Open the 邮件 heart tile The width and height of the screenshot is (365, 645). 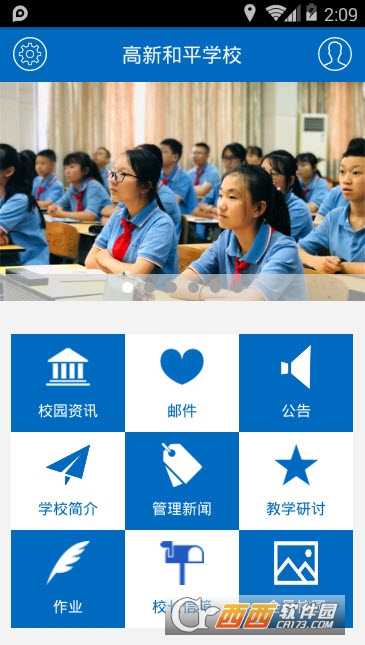click(x=182, y=383)
